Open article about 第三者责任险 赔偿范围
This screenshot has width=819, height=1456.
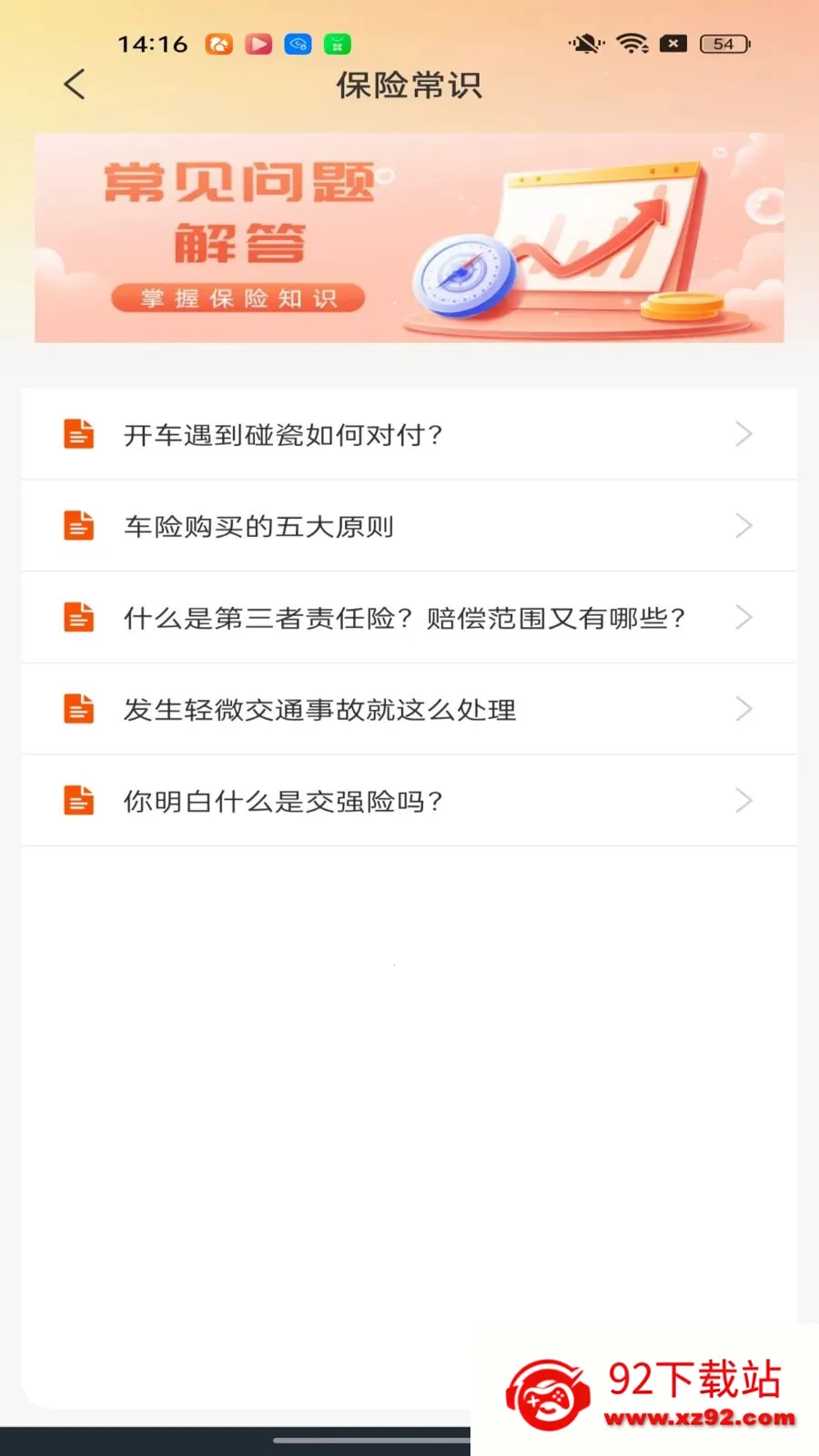(x=409, y=618)
